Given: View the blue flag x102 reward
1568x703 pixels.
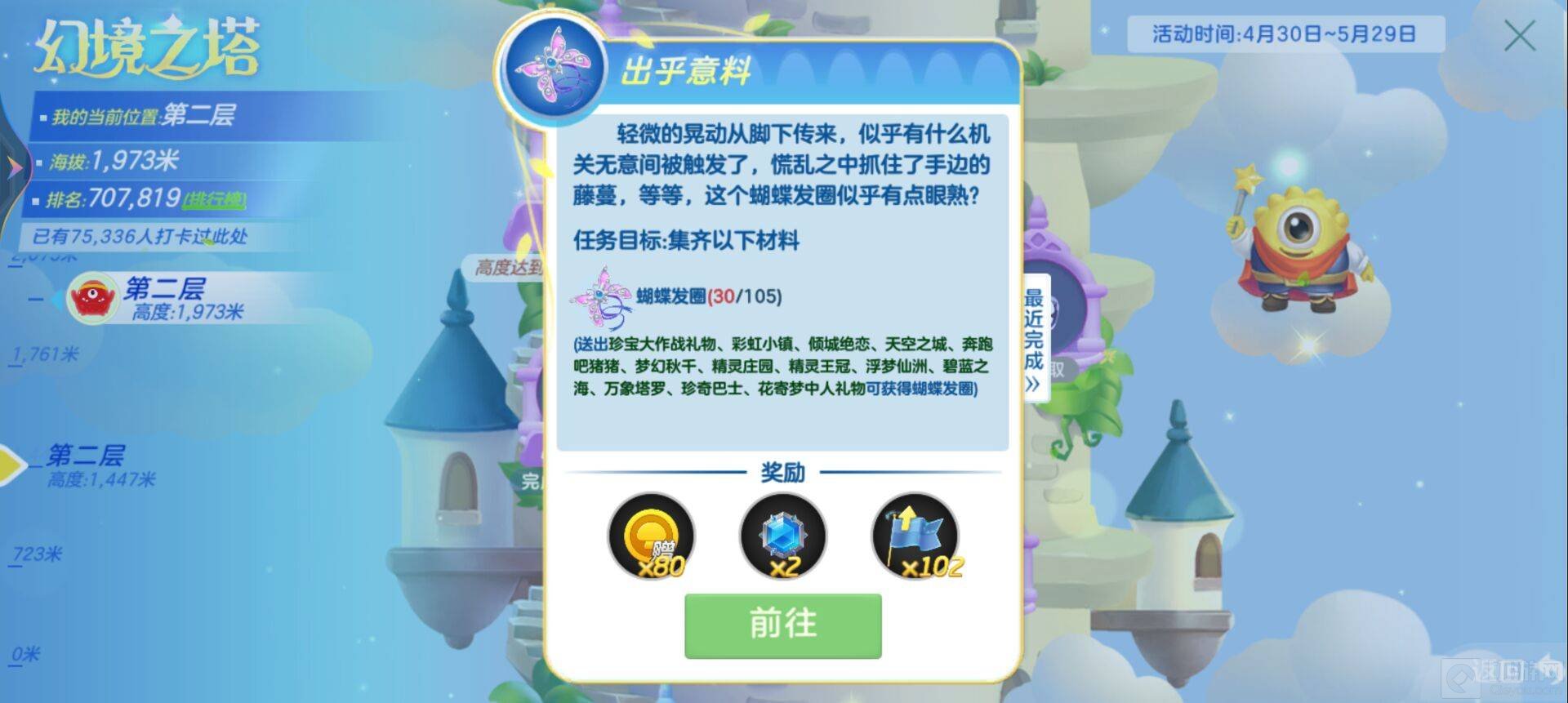Looking at the screenshot, I should [915, 536].
